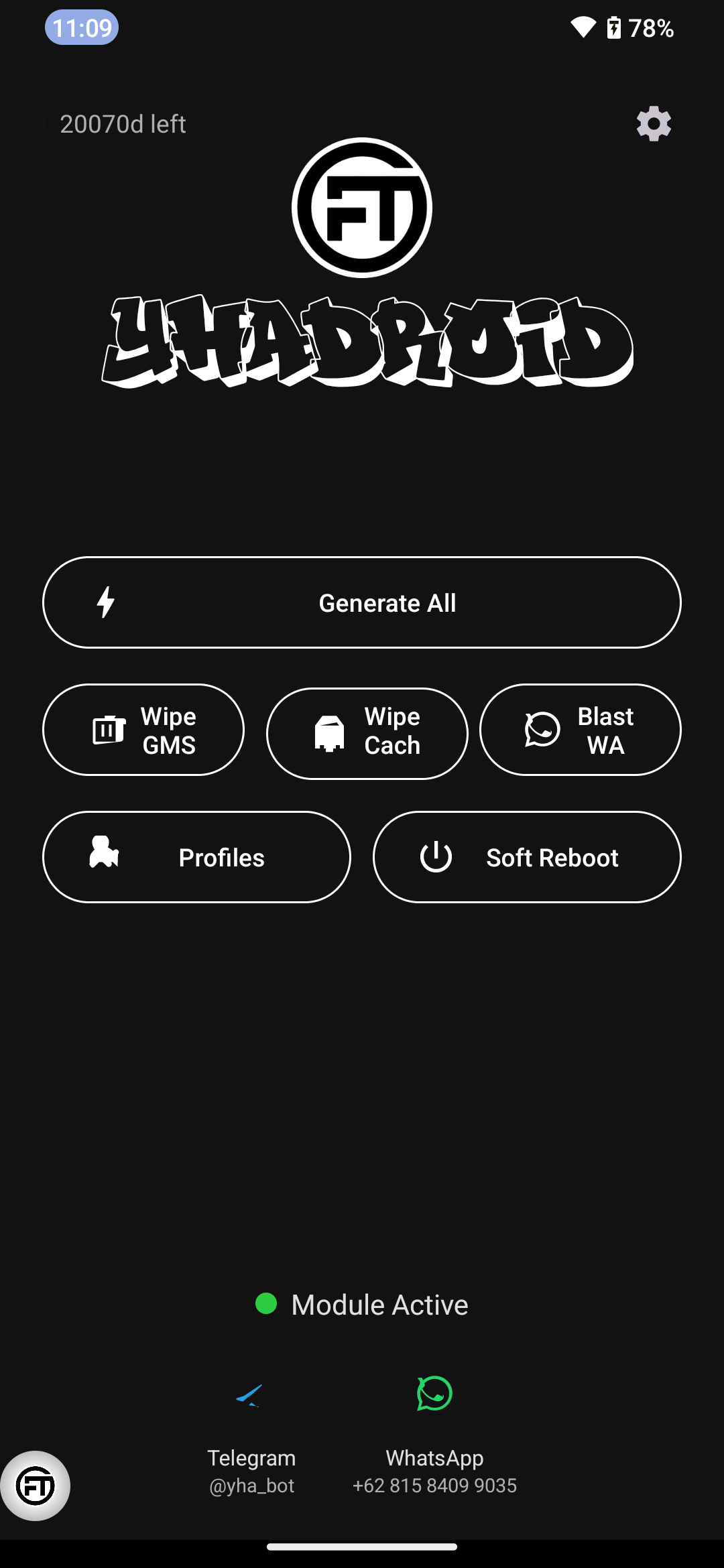The image size is (724, 1568).
Task: Select the trash icon beside Wipe GMS
Action: pyautogui.click(x=108, y=730)
